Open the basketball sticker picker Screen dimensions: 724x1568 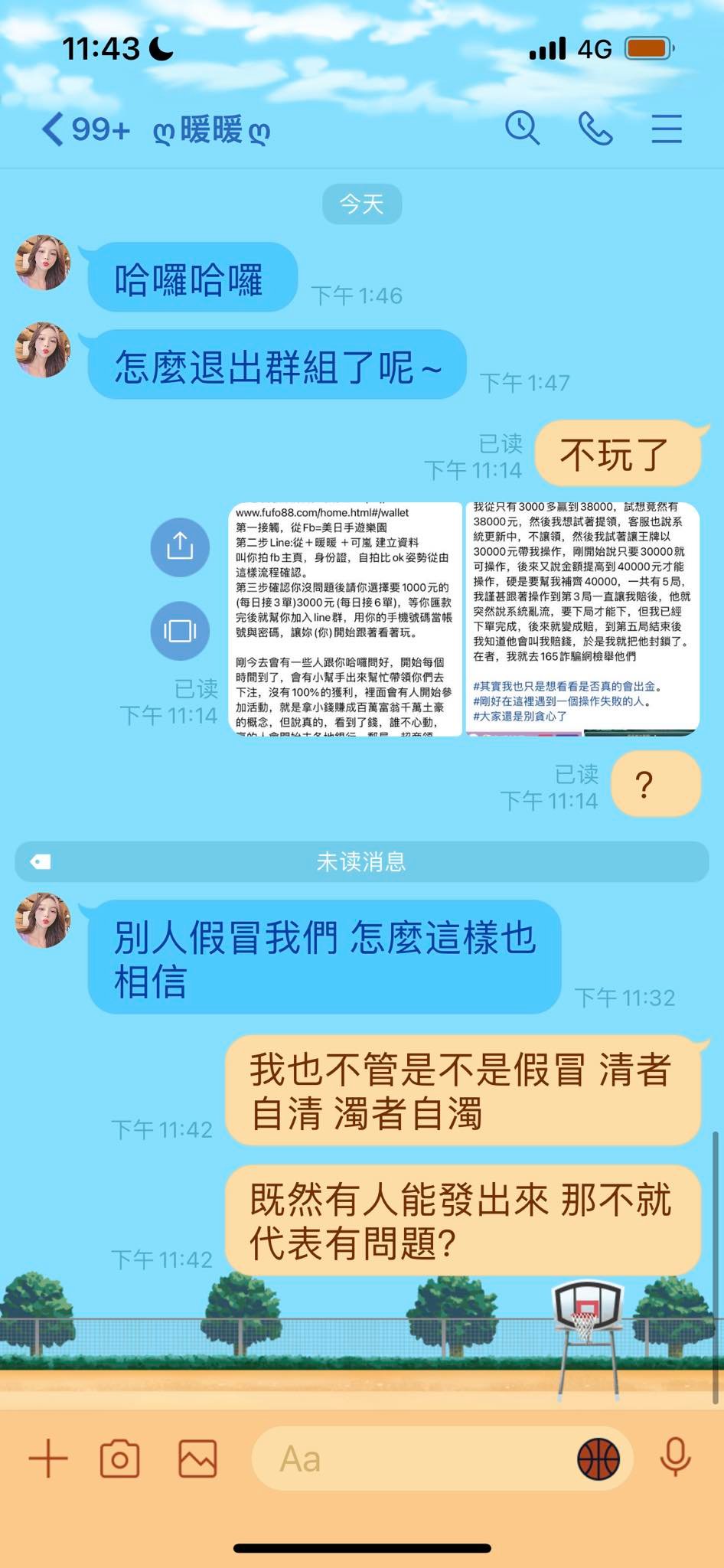pyautogui.click(x=598, y=1459)
